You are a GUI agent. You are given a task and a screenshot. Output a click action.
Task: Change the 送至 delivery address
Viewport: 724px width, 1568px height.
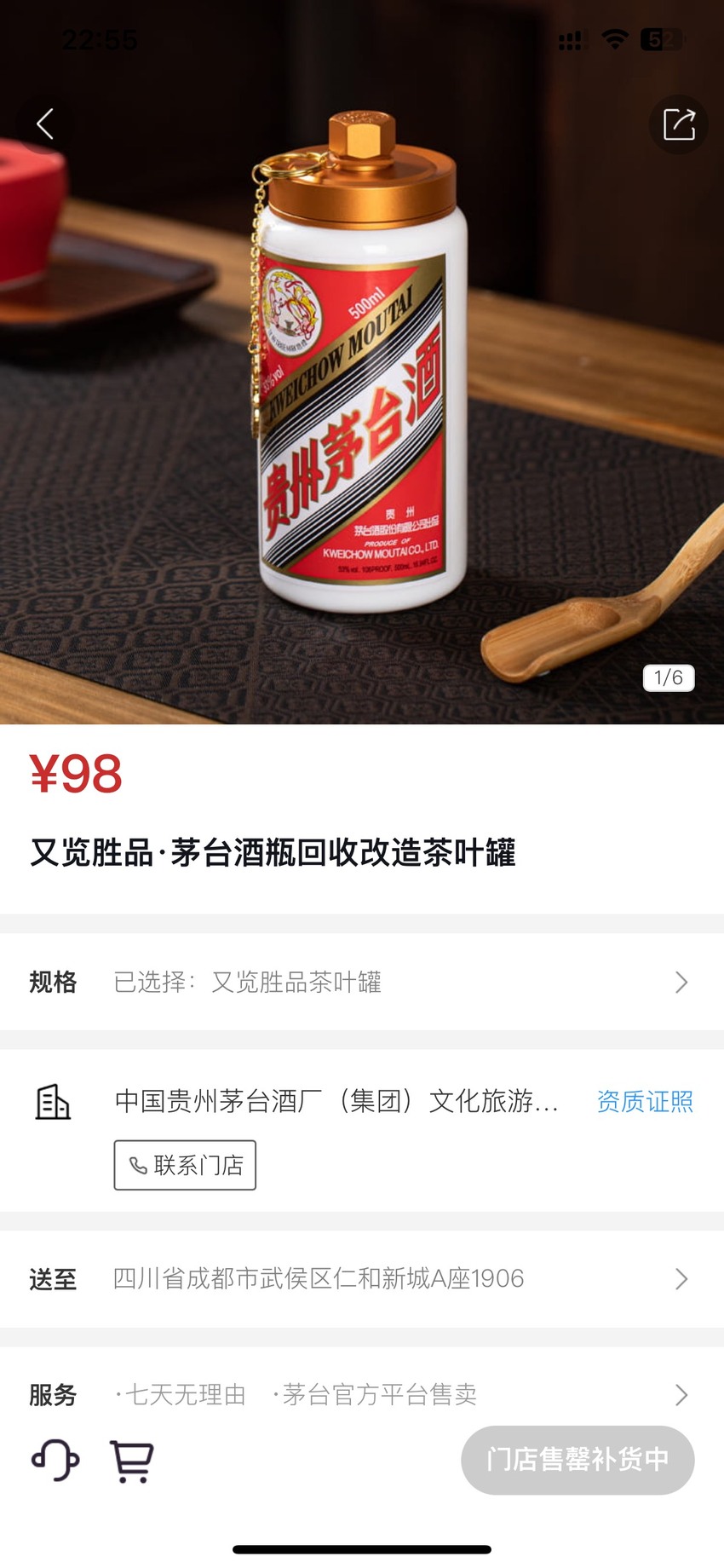(x=362, y=1278)
